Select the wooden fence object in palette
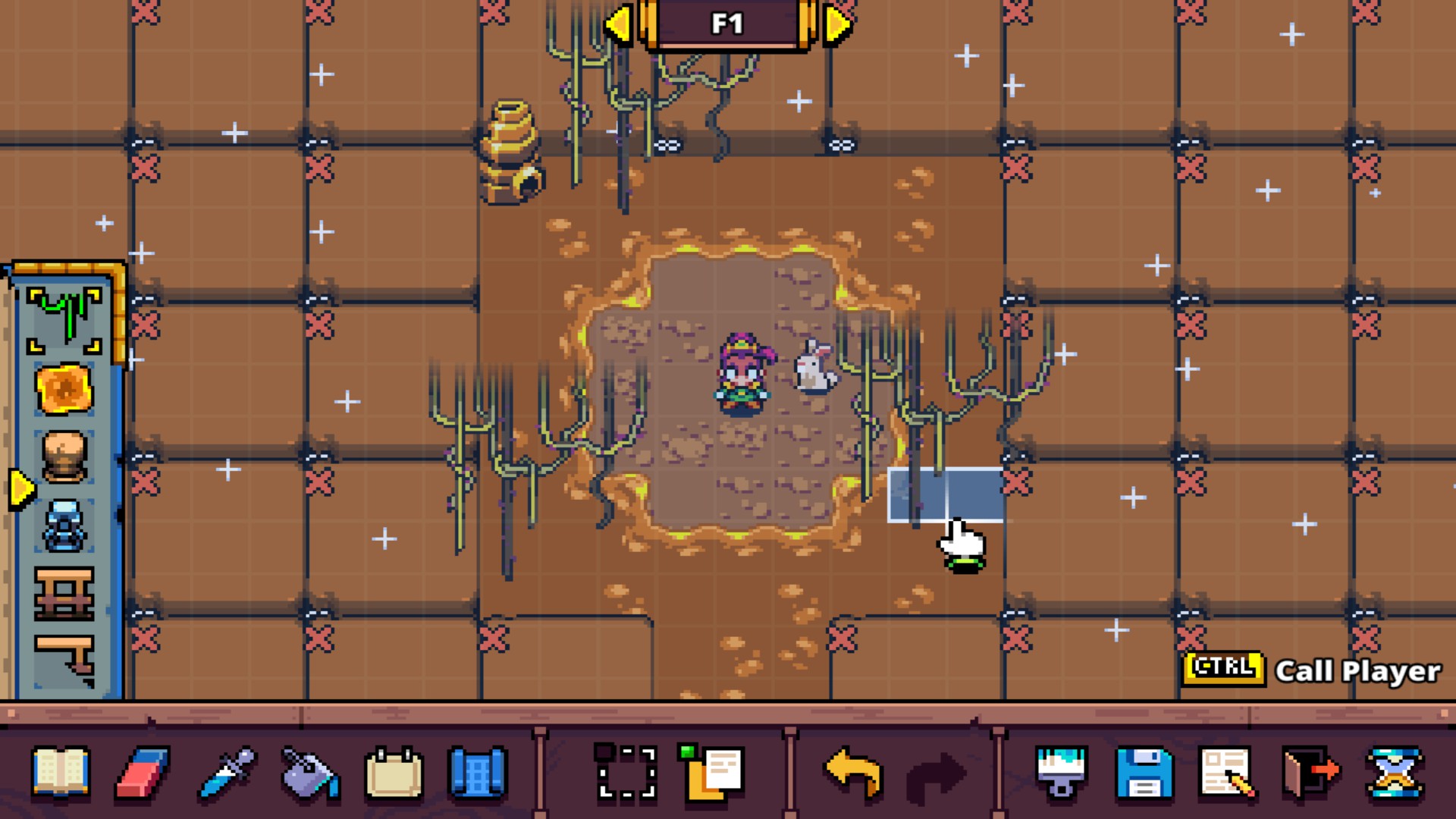Screen dimensions: 1456x819 (64, 593)
